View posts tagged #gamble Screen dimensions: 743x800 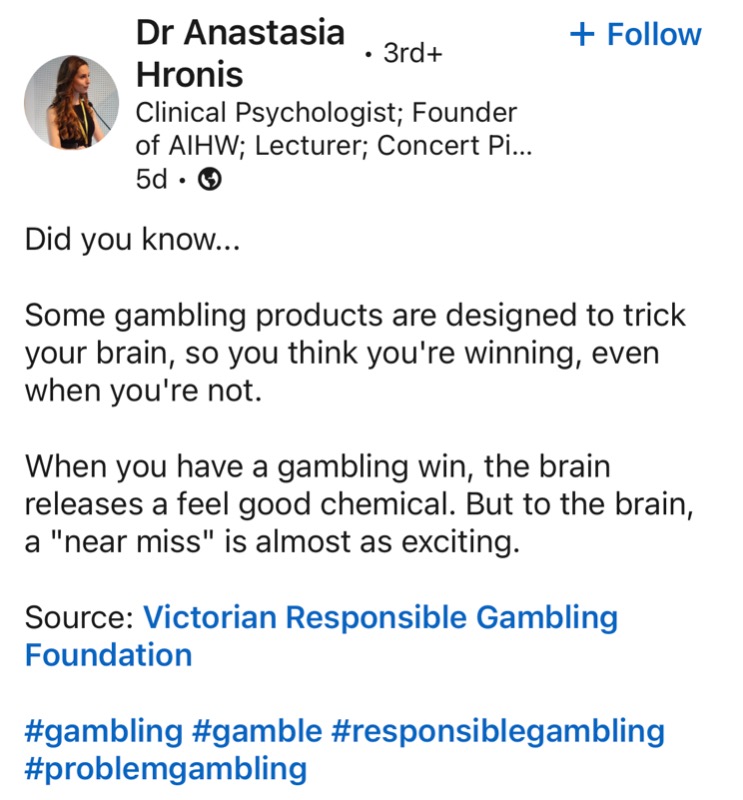tap(254, 731)
